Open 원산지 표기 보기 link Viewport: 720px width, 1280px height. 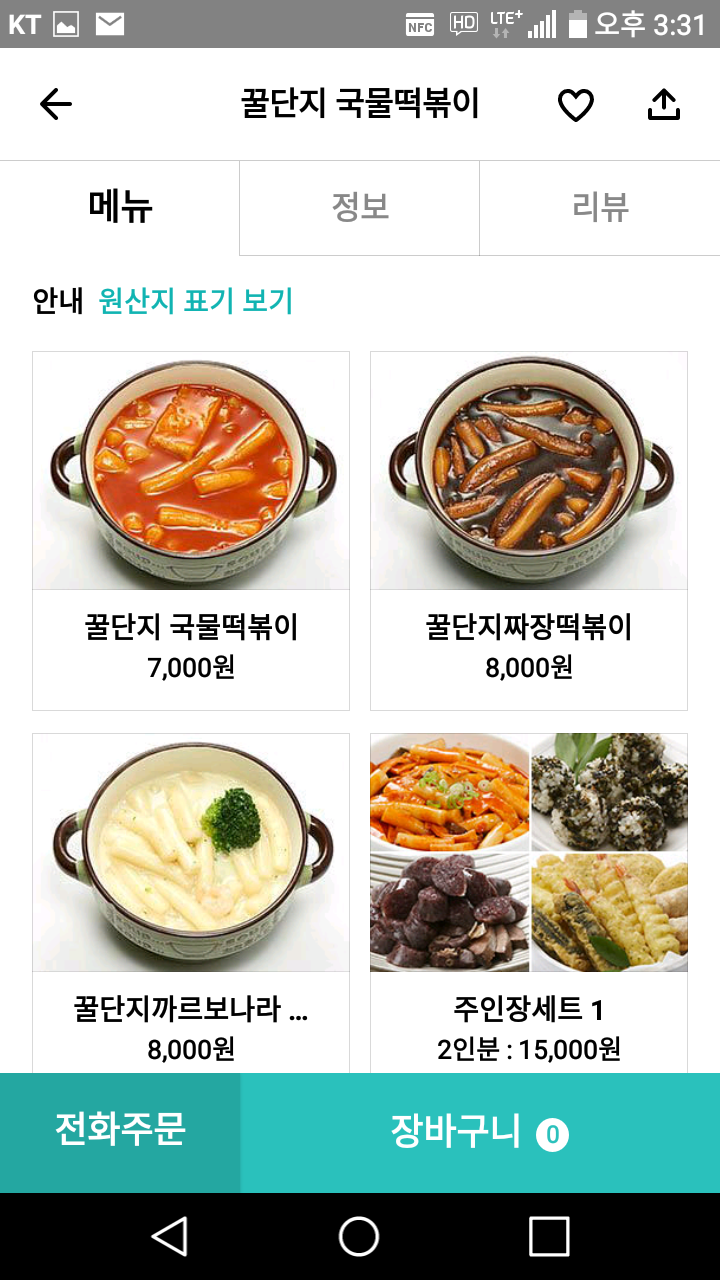coord(196,301)
